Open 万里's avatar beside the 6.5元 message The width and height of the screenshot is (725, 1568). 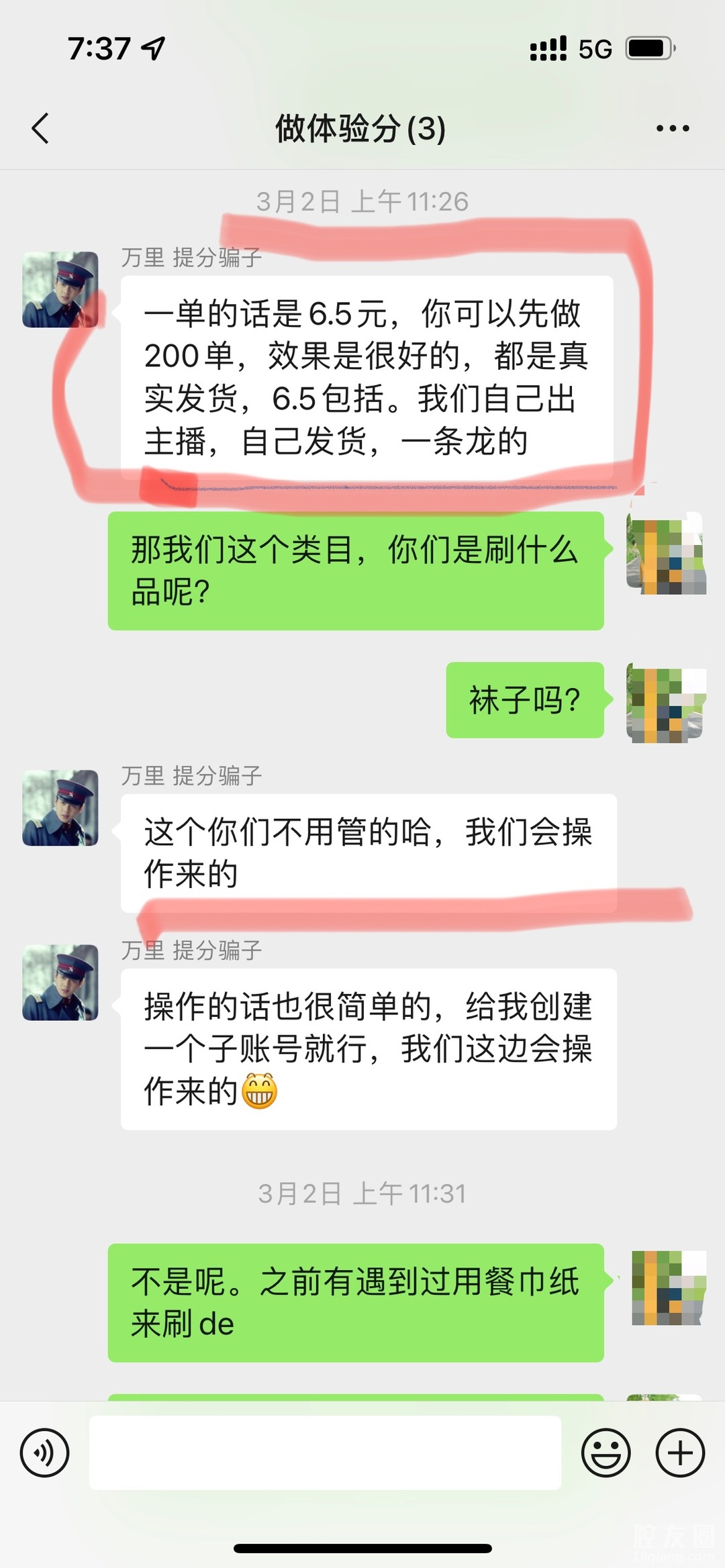(60, 290)
